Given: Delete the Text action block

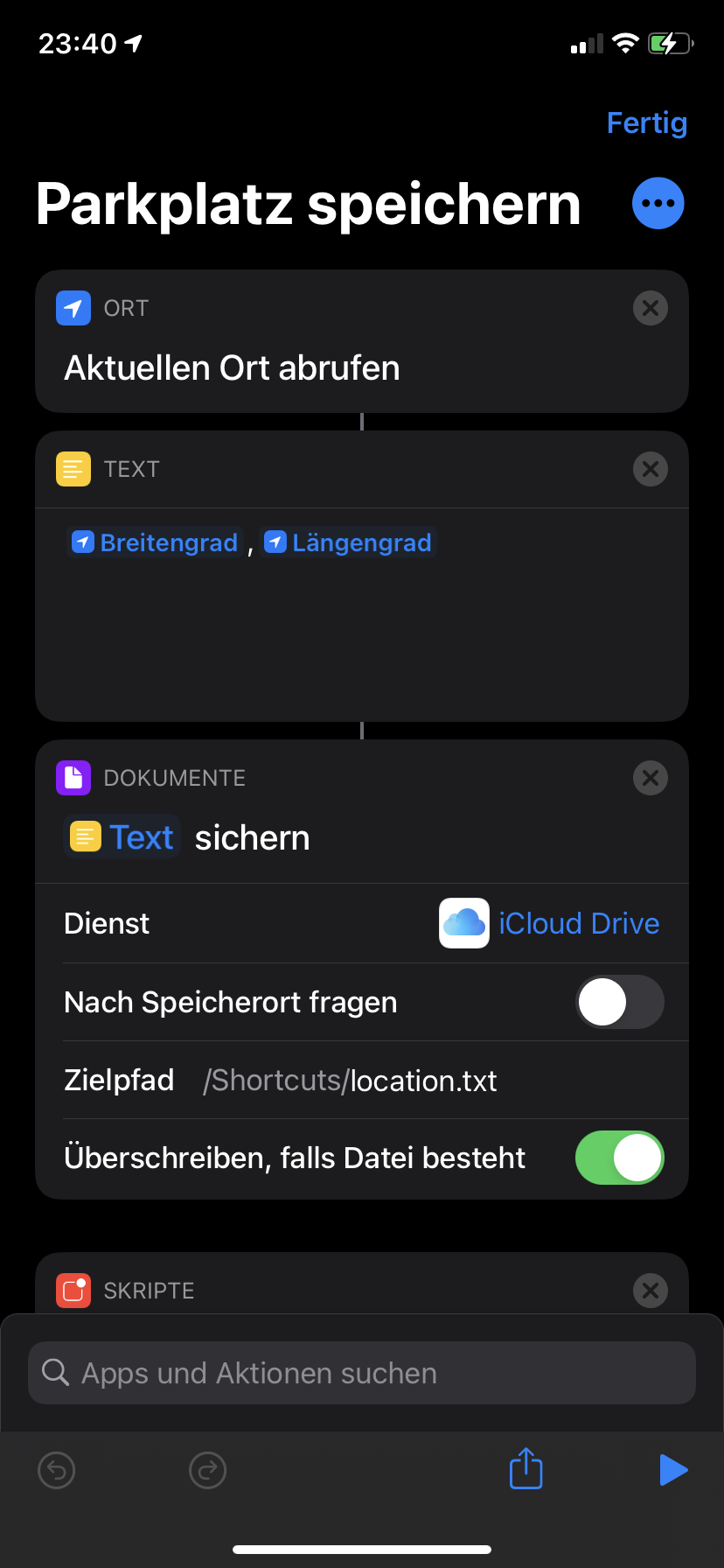Looking at the screenshot, I should tap(650, 469).
